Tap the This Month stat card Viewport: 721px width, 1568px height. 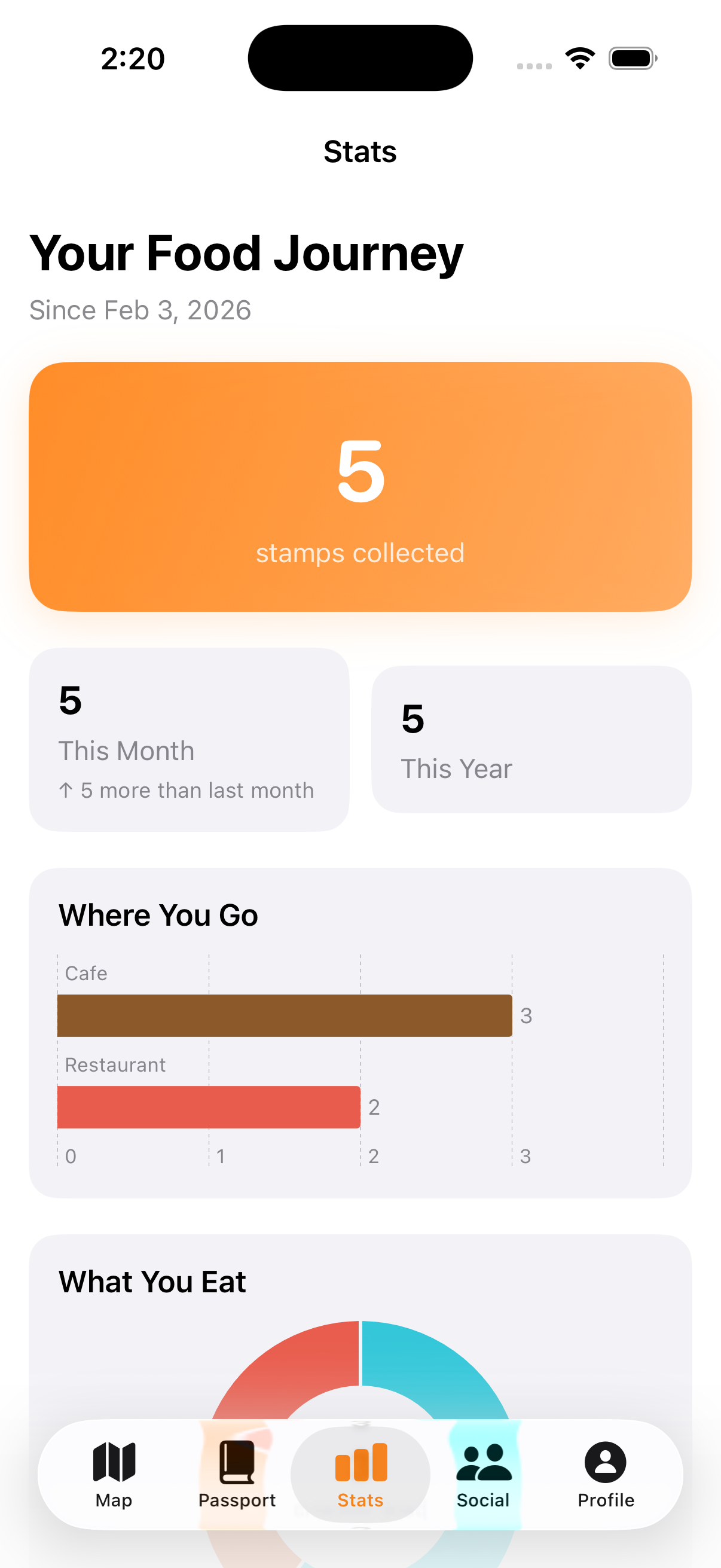point(190,739)
